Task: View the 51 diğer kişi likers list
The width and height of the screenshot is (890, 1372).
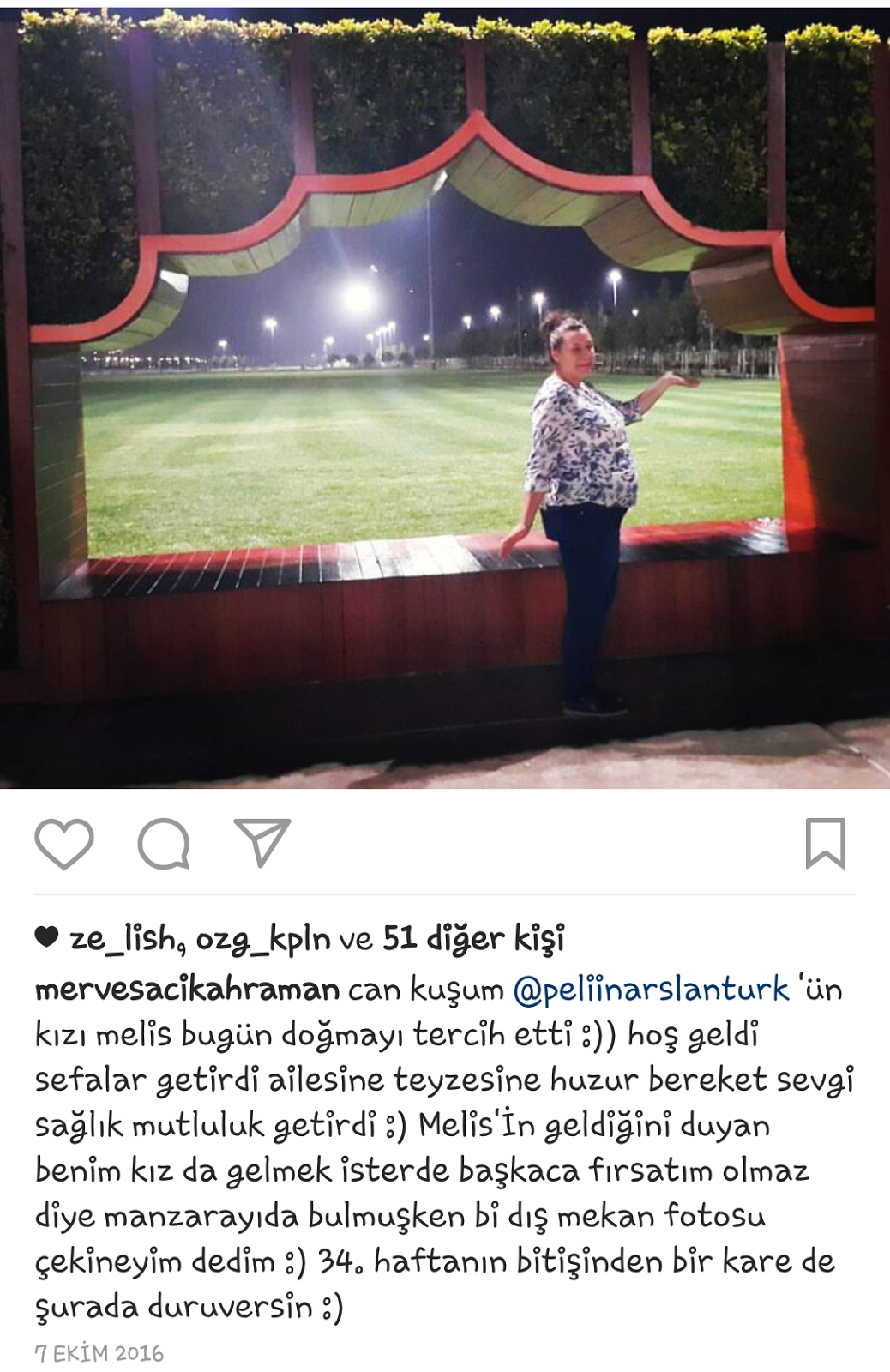Action: click(x=473, y=939)
